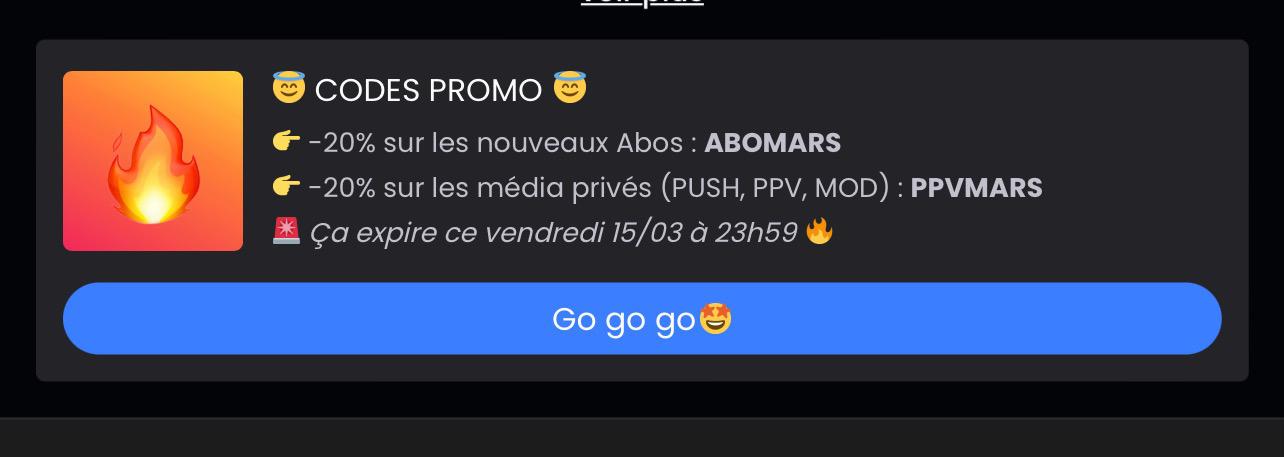1284x457 pixels.
Task: Tap the blue Go go go button
Action: click(x=641, y=319)
